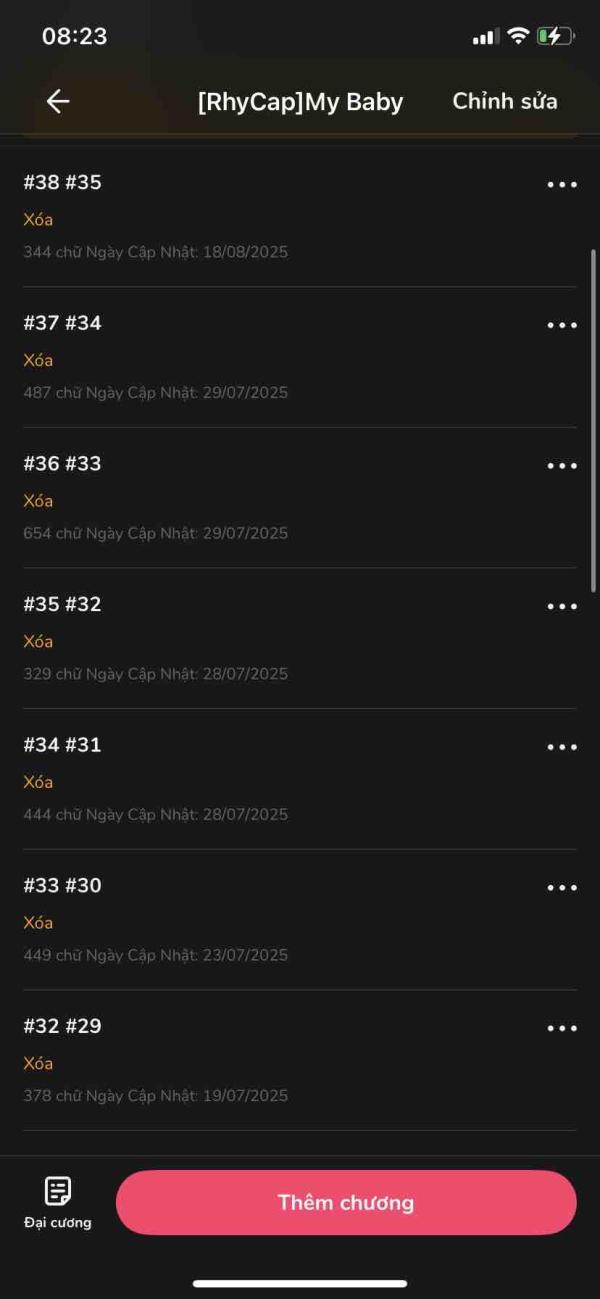600x1299 pixels.
Task: Open the three-dot menu for chapter #32 #29
Action: click(x=562, y=1028)
